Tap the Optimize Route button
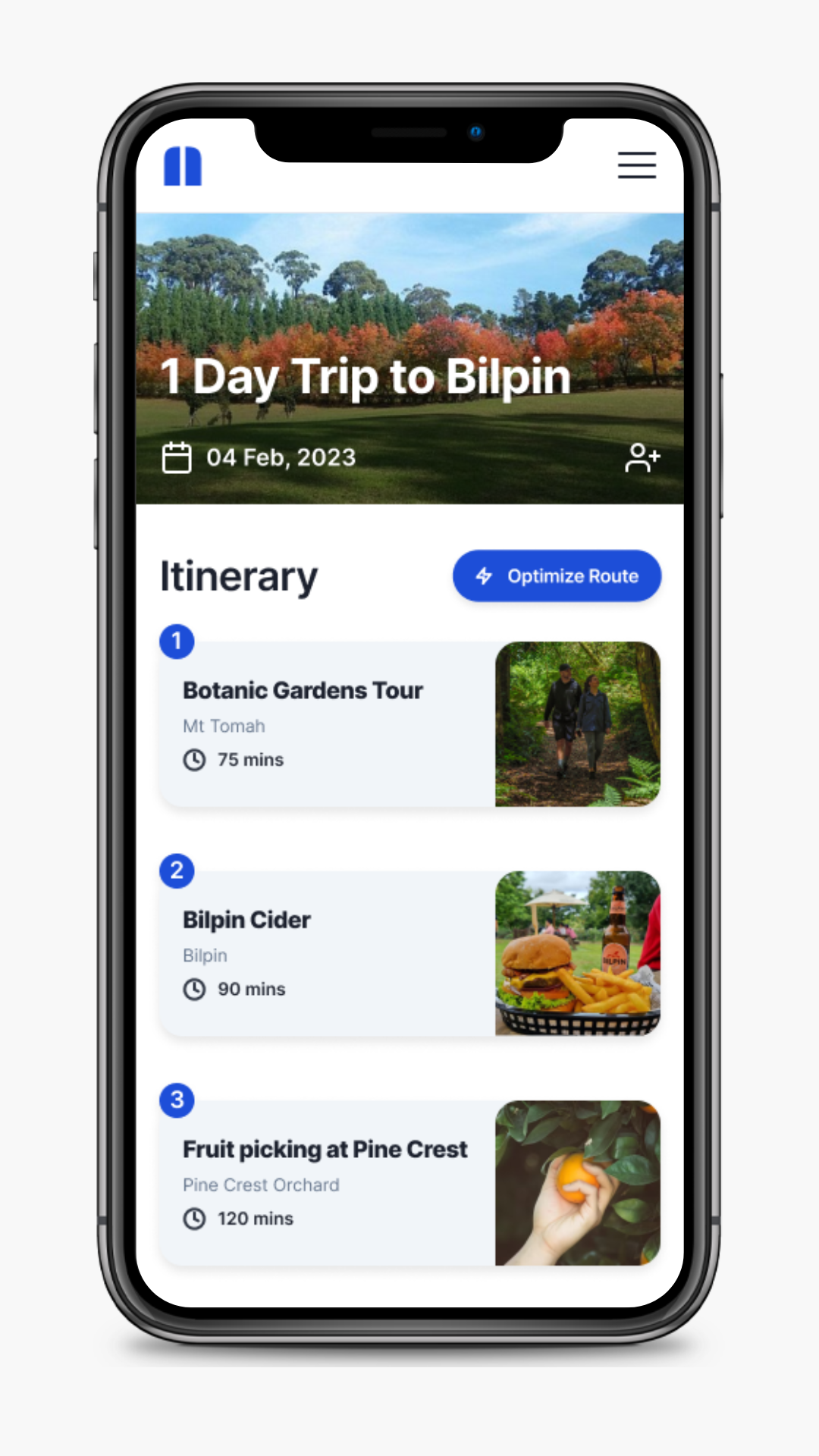Screen dimensions: 819x1456 557,576
